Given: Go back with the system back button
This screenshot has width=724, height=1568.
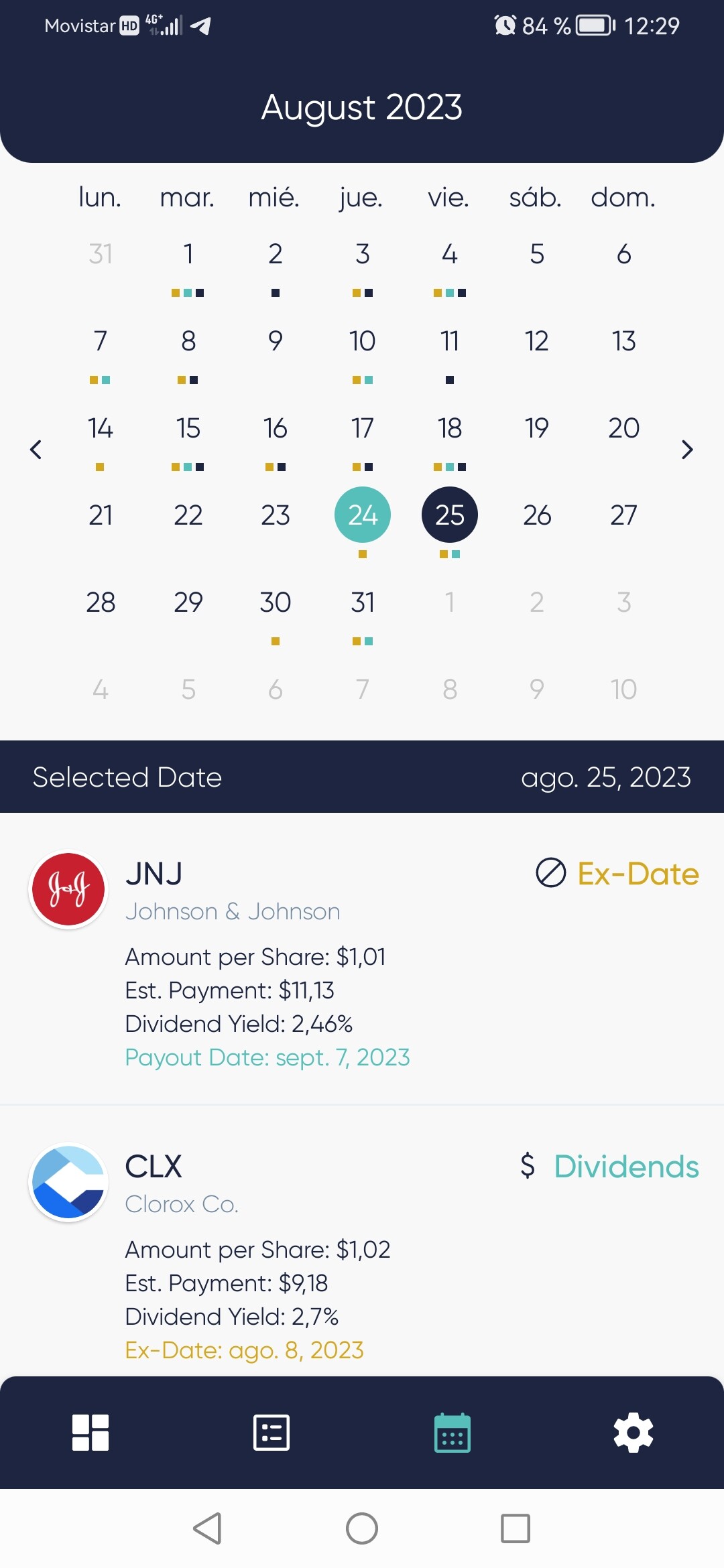Looking at the screenshot, I should pyautogui.click(x=207, y=1528).
